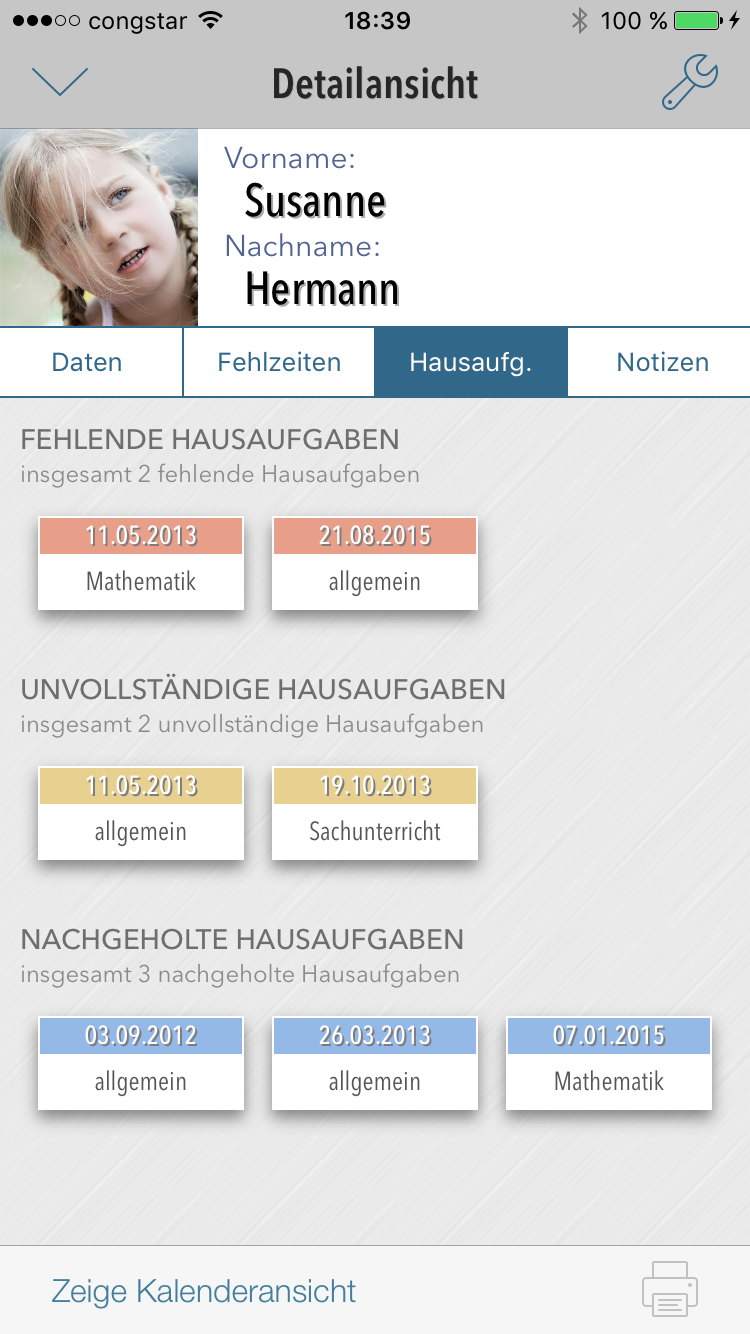Tap the printer icon

(670, 1290)
